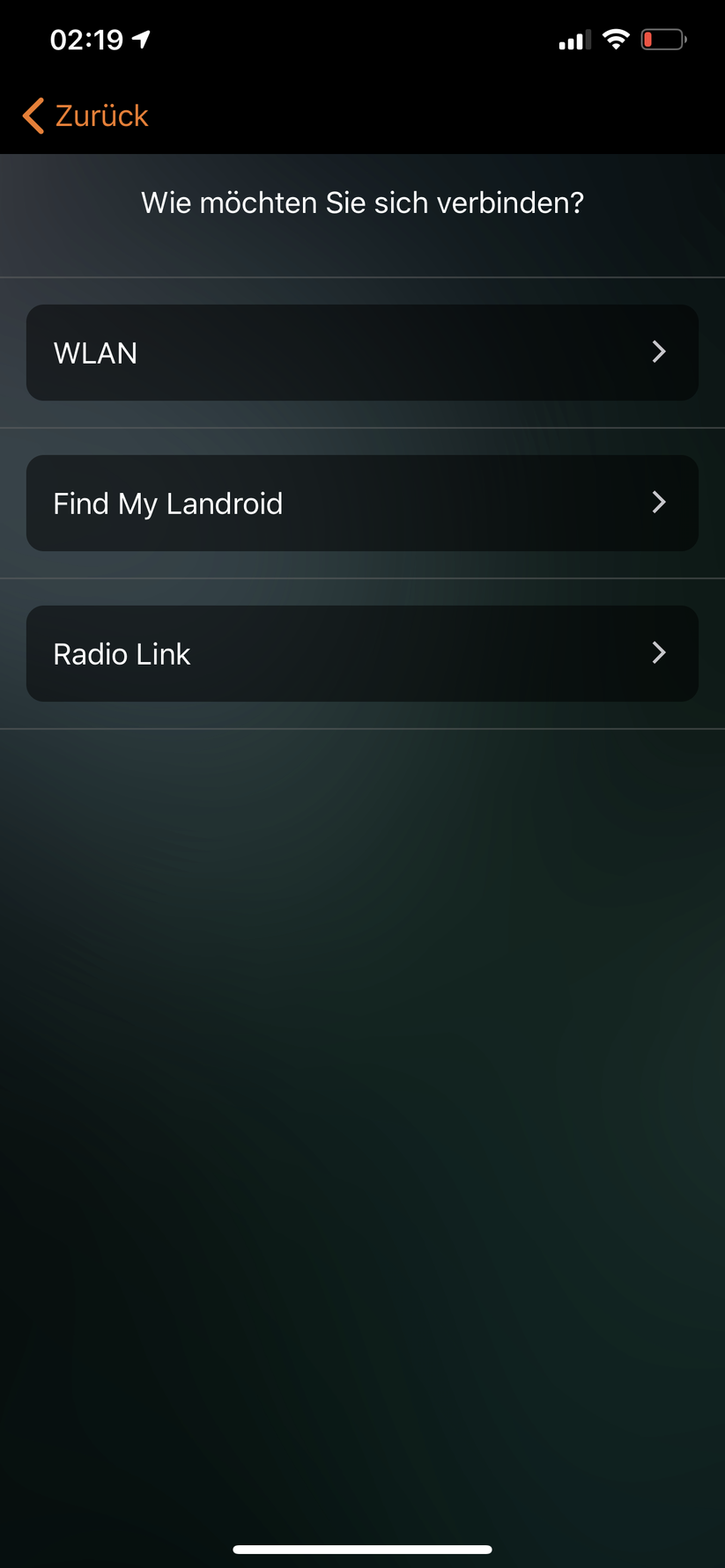Screen dimensions: 725x1568
Task: Open the Find My Landroid option
Action: click(x=362, y=503)
